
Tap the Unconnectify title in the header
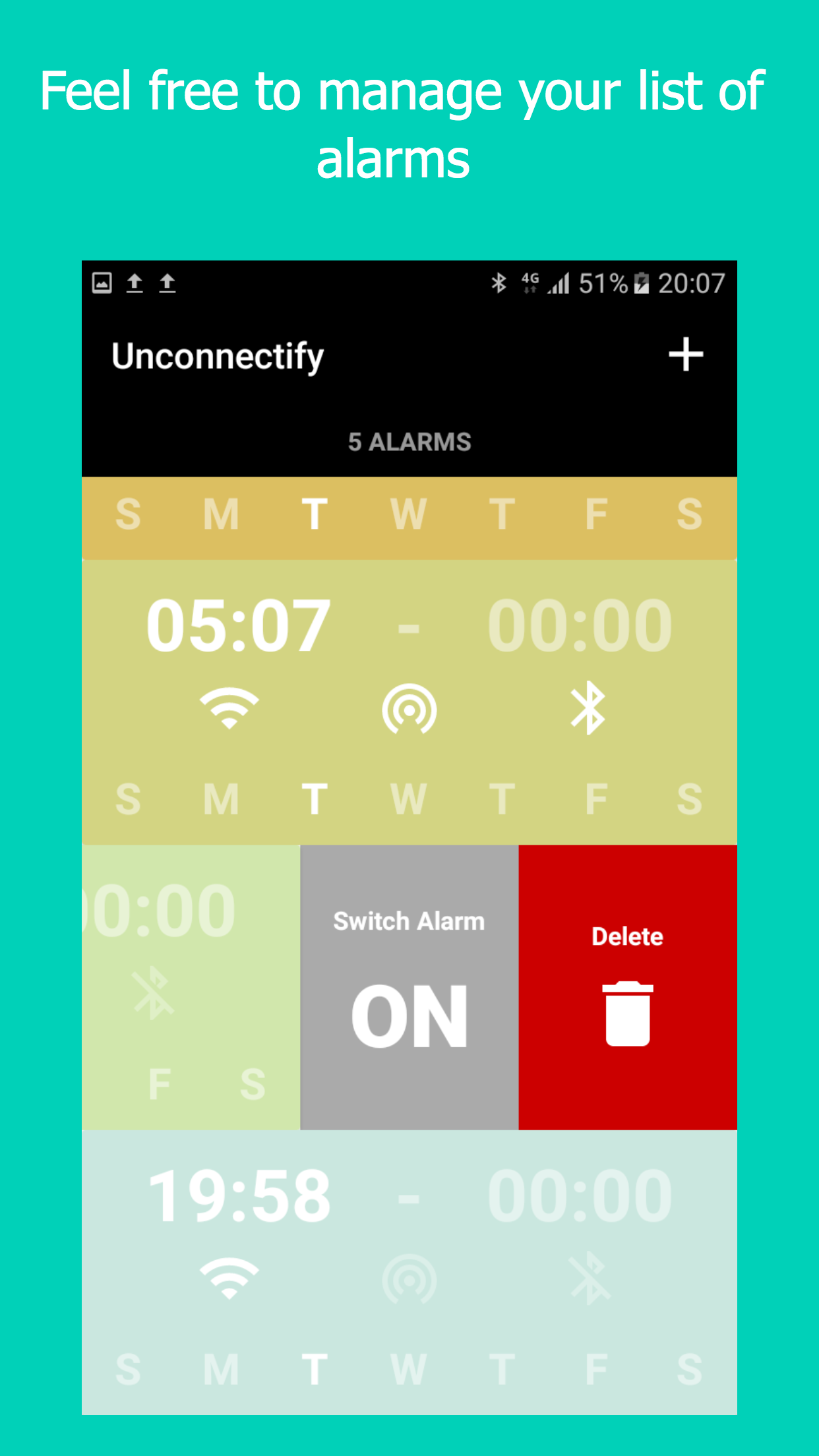click(216, 355)
